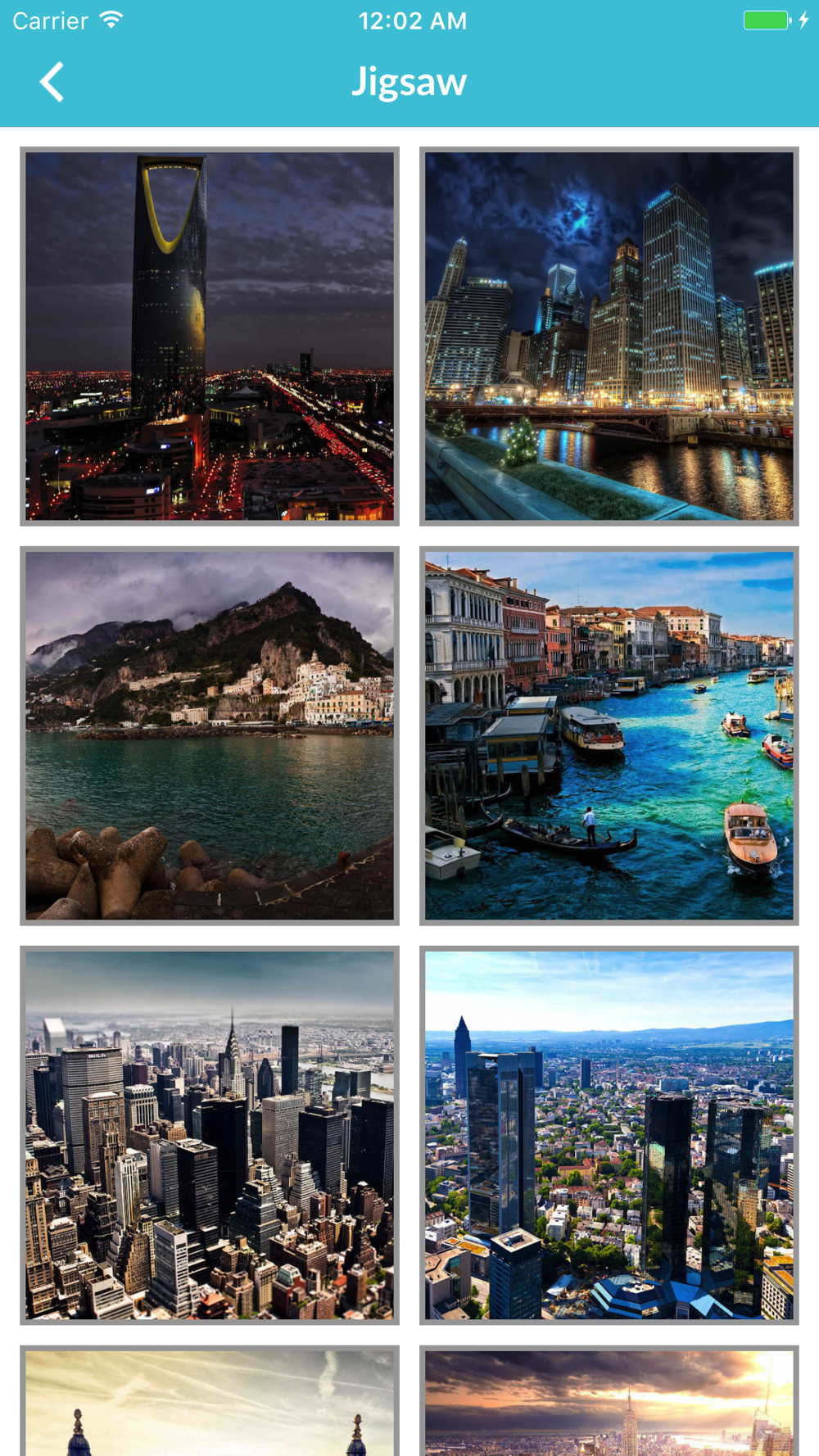Screen dimensions: 819x1456
Task: Open the yellow sky spires puzzle
Action: (210, 1402)
